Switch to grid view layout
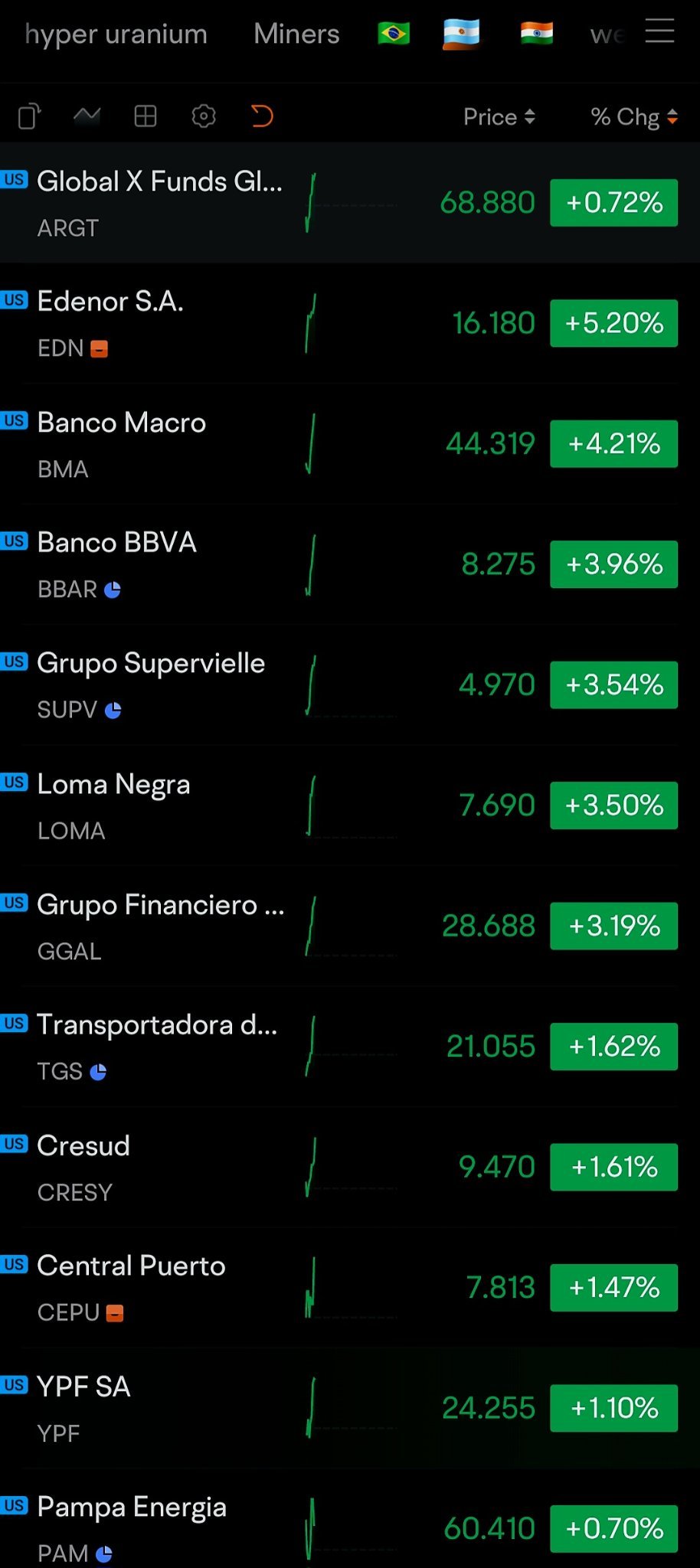This screenshot has width=700, height=1568. 146,116
